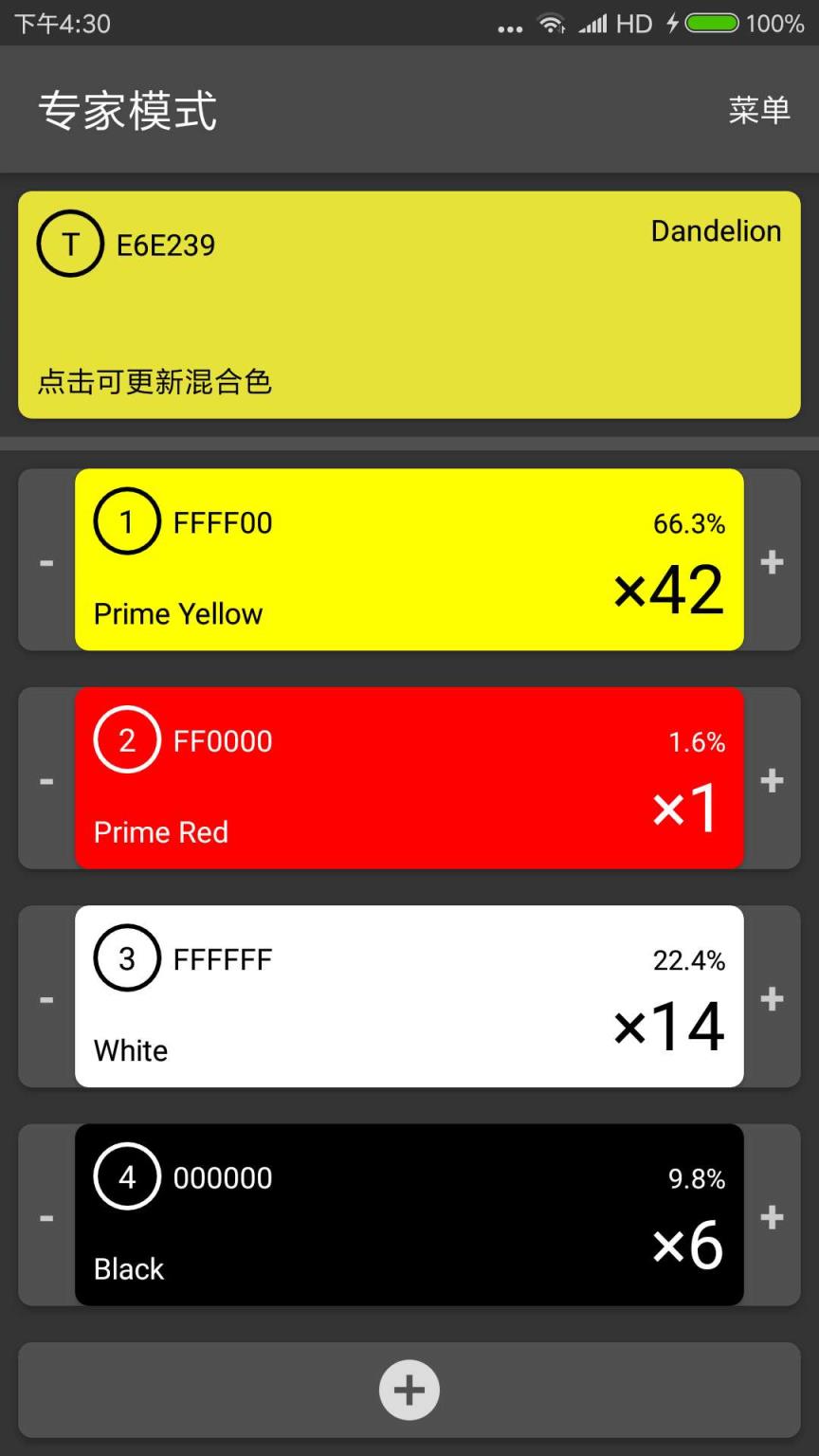Image resolution: width=819 pixels, height=1456 pixels.
Task: Decrease Prime Red parts with minus
Action: [x=46, y=781]
